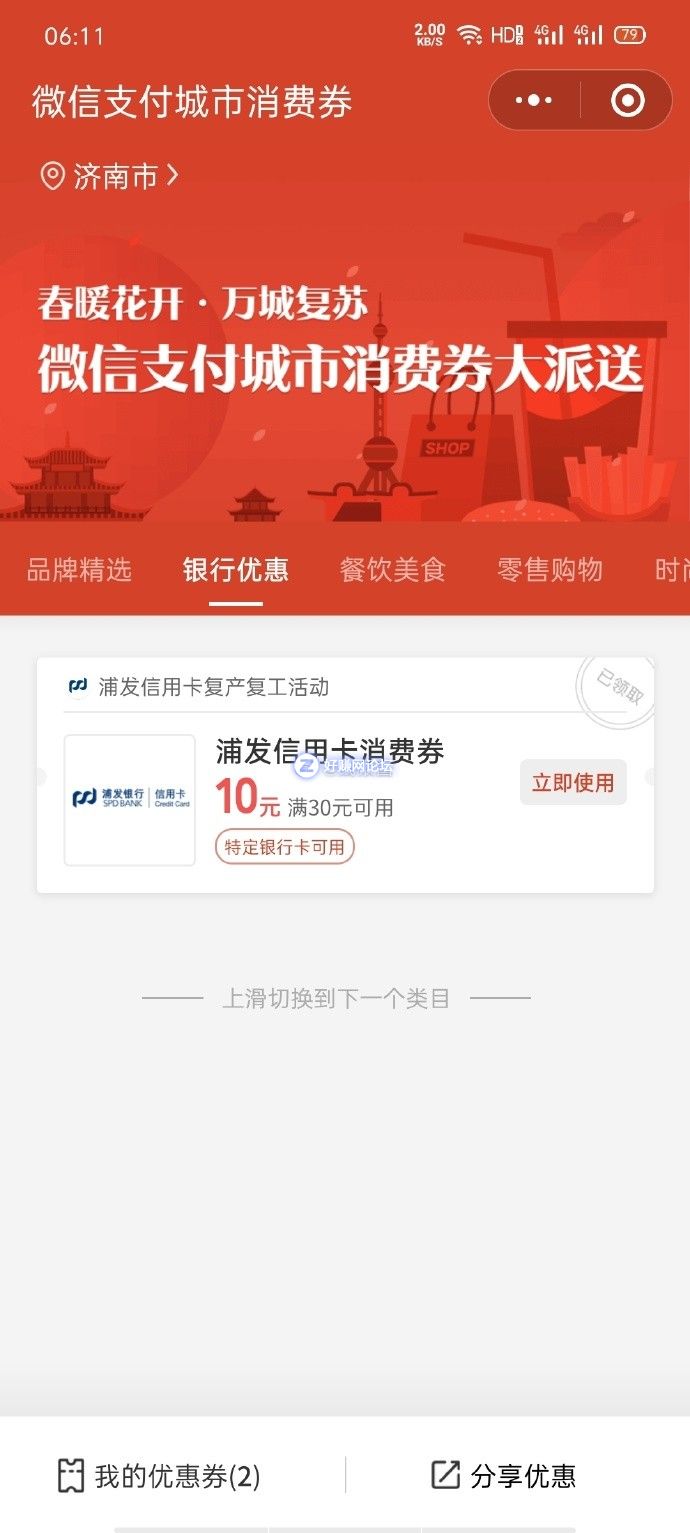View 我的优惠券(2)
Screen dimensions: 690x1533
[x=160, y=1476]
